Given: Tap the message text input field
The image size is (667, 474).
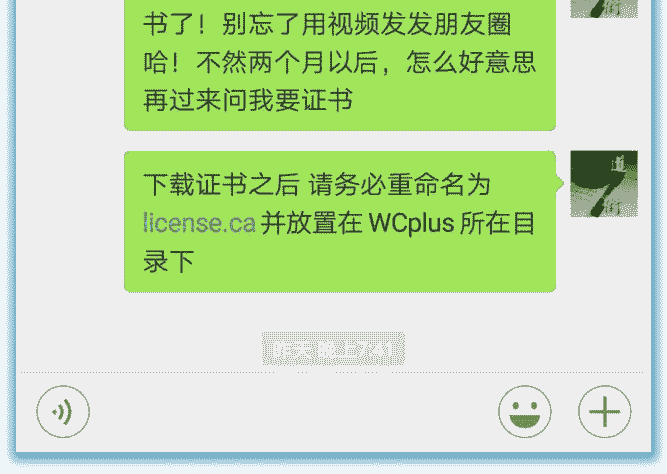Looking at the screenshot, I should pyautogui.click(x=290, y=412).
